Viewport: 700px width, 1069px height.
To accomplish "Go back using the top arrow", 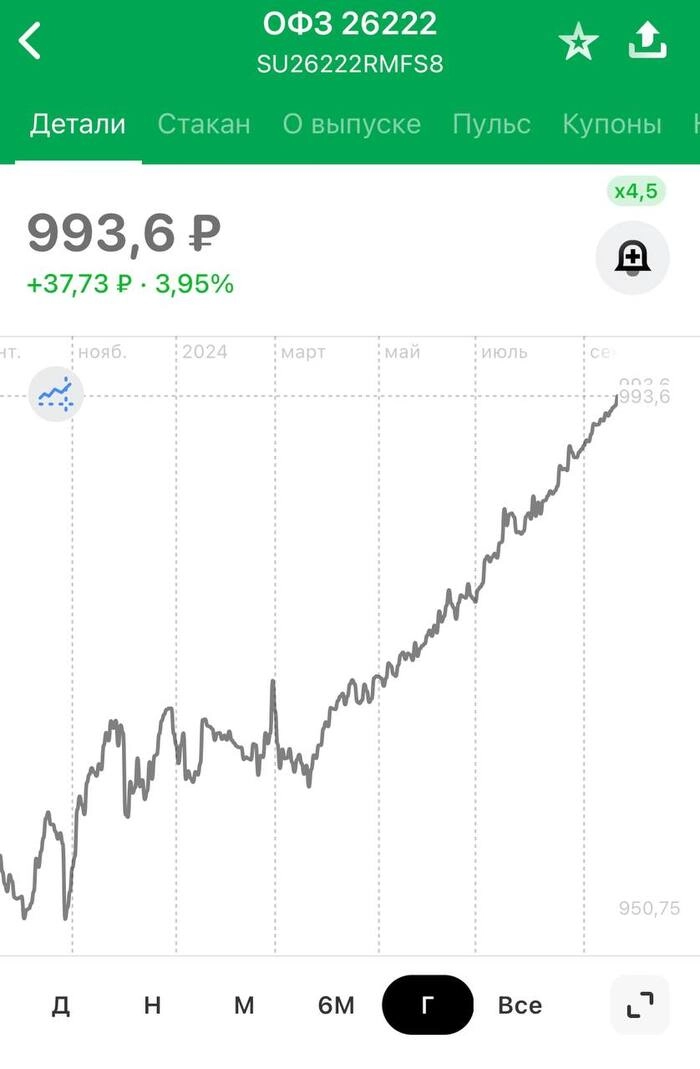I will 32,42.
